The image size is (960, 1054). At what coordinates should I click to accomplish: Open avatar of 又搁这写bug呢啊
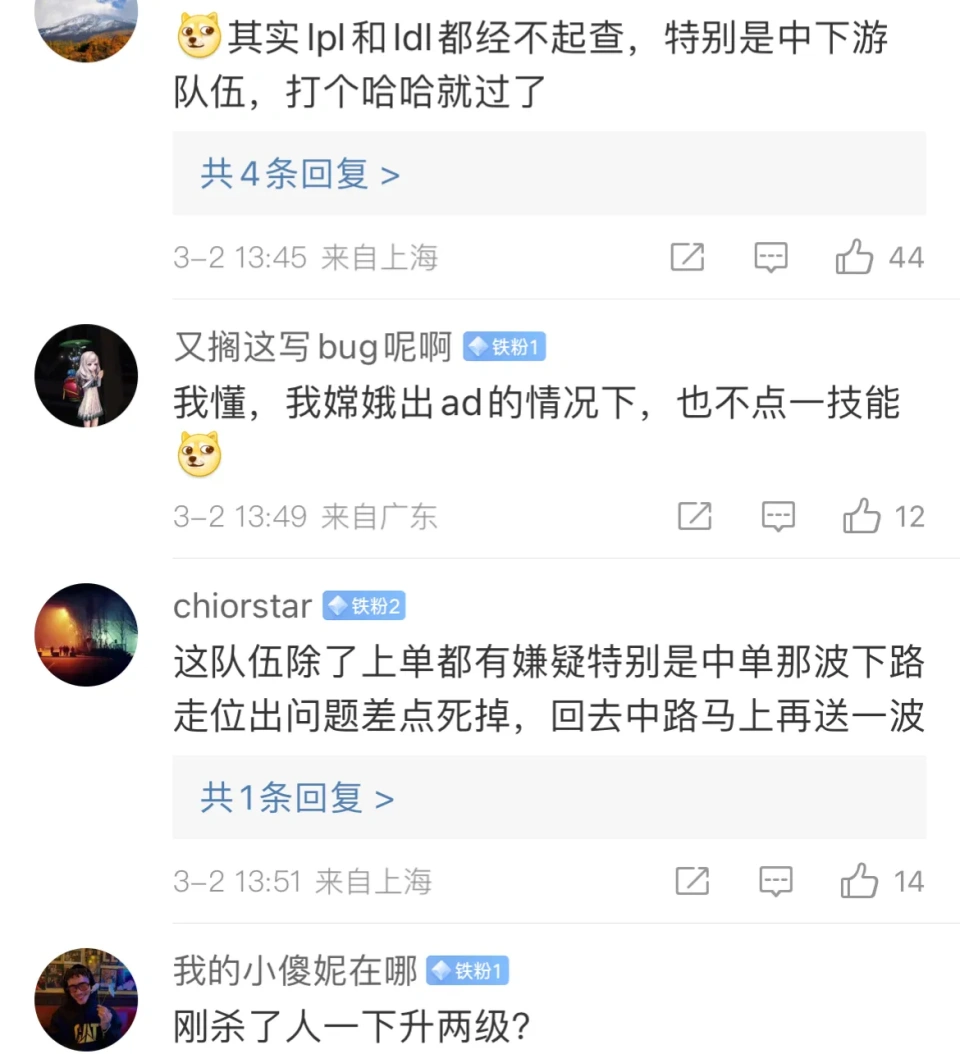(x=86, y=376)
